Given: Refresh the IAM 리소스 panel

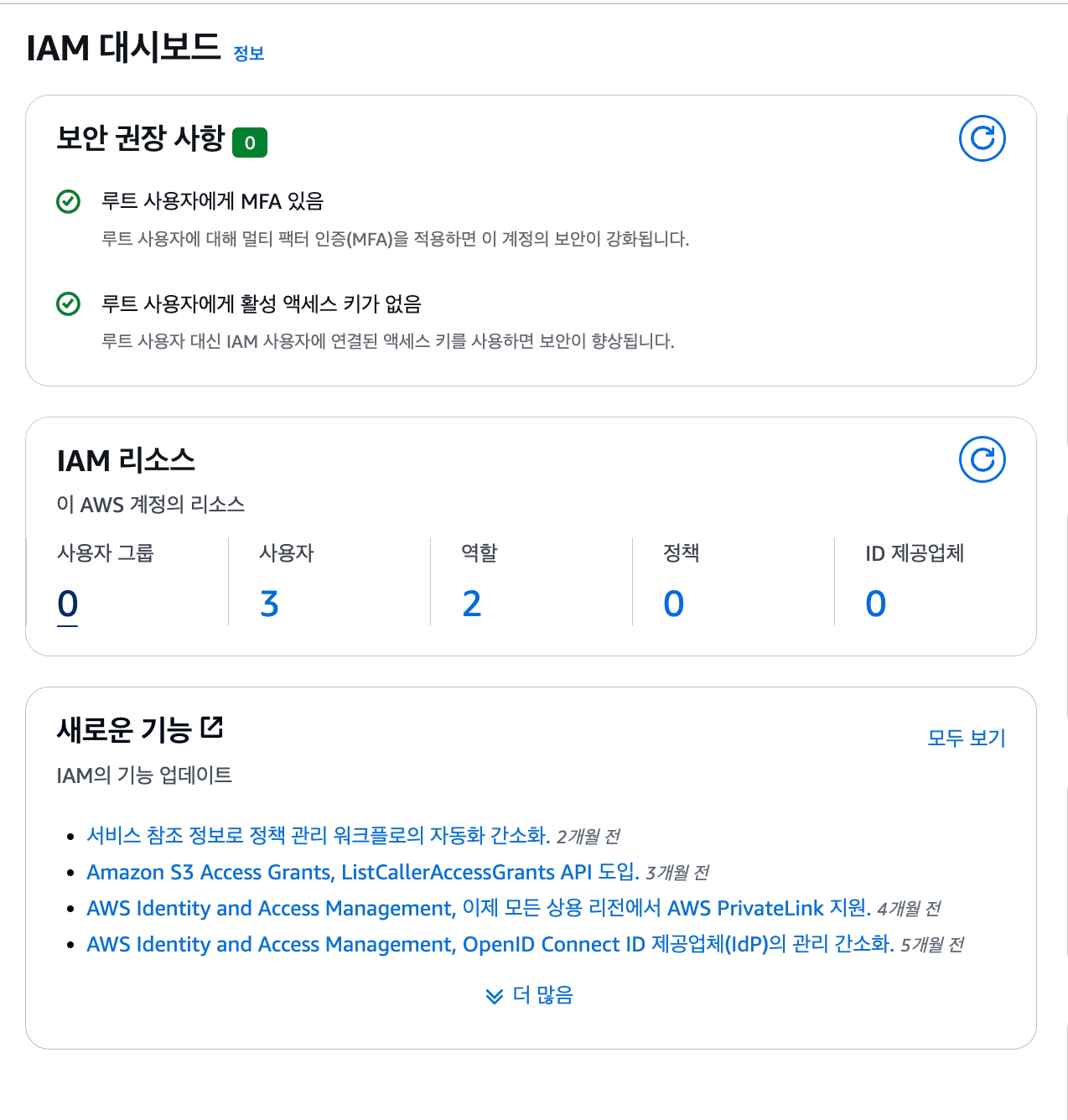Looking at the screenshot, I should point(982,459).
